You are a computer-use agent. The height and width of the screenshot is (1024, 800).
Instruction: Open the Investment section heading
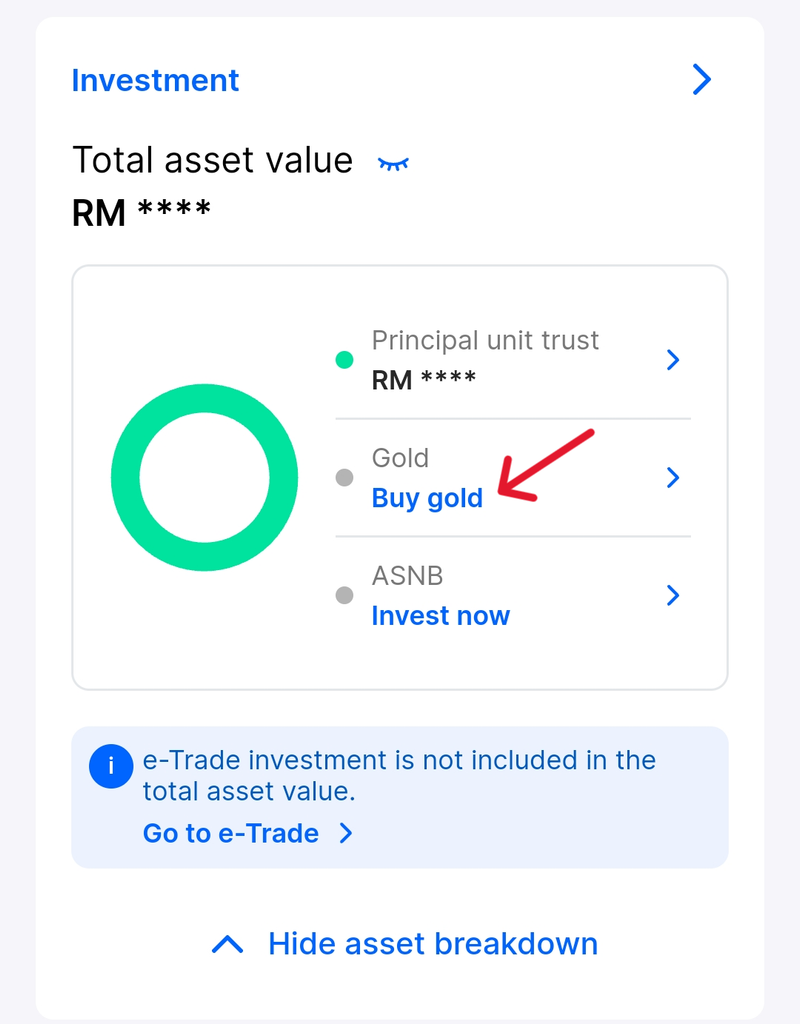[x=155, y=80]
